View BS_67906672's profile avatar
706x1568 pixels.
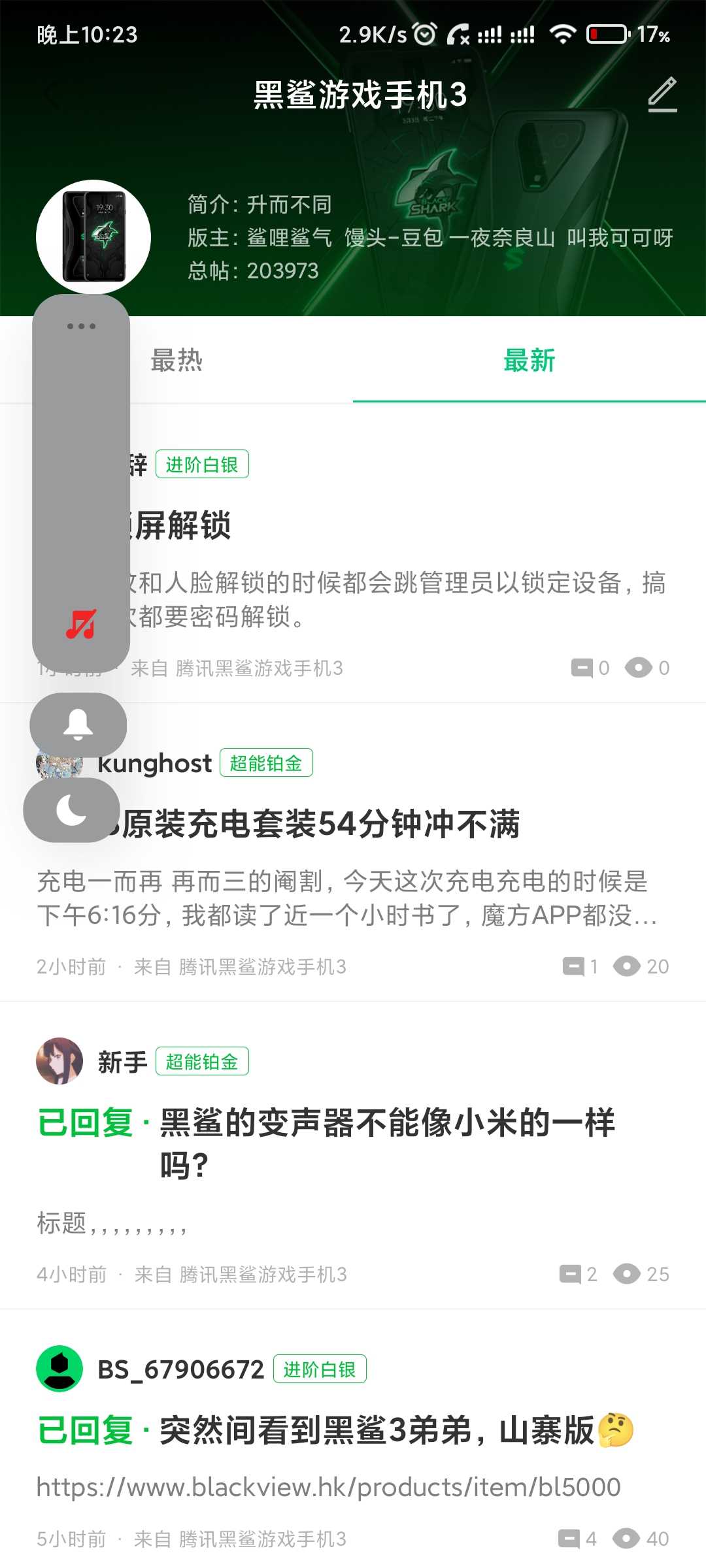pyautogui.click(x=59, y=1369)
